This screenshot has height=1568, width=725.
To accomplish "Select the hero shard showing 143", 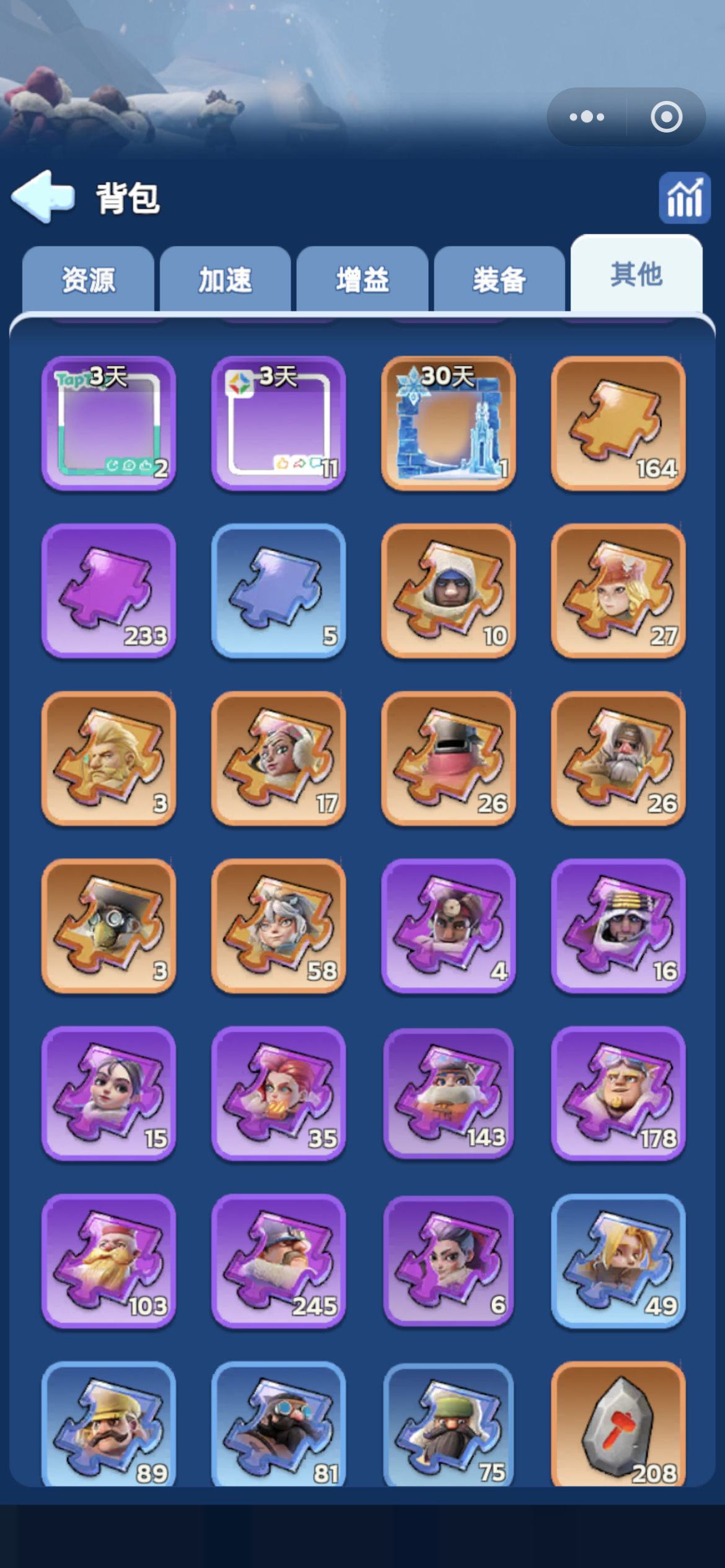I will [x=449, y=1093].
